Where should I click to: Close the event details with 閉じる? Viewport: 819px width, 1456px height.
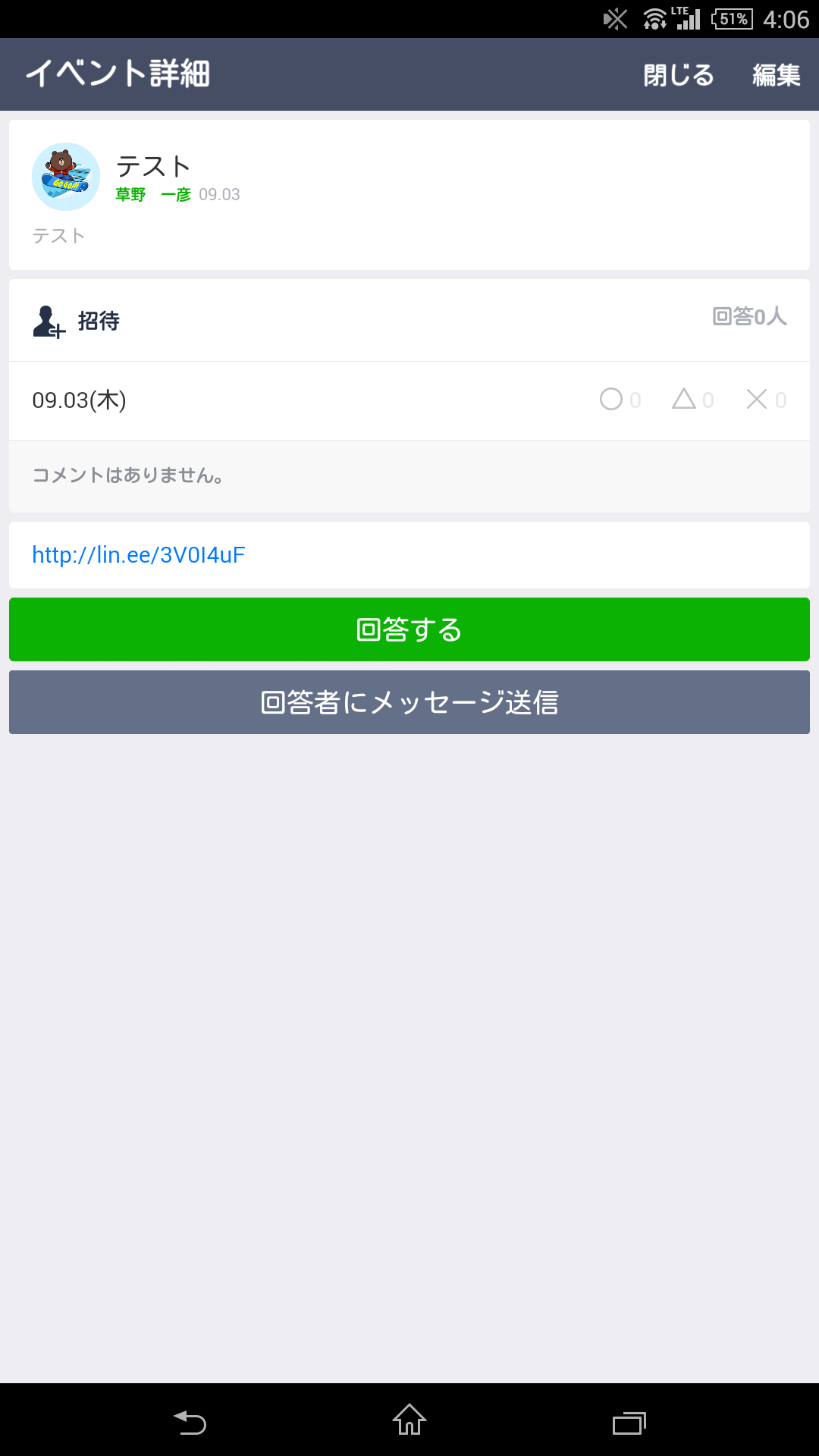tap(678, 75)
